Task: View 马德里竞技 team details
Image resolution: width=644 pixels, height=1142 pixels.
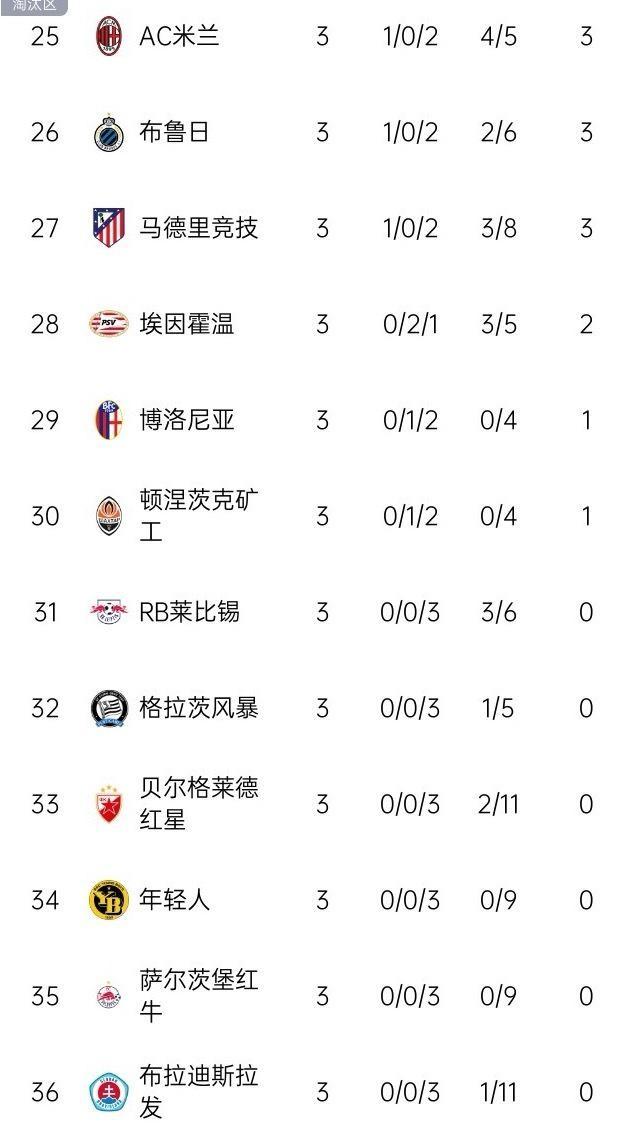Action: click(198, 229)
